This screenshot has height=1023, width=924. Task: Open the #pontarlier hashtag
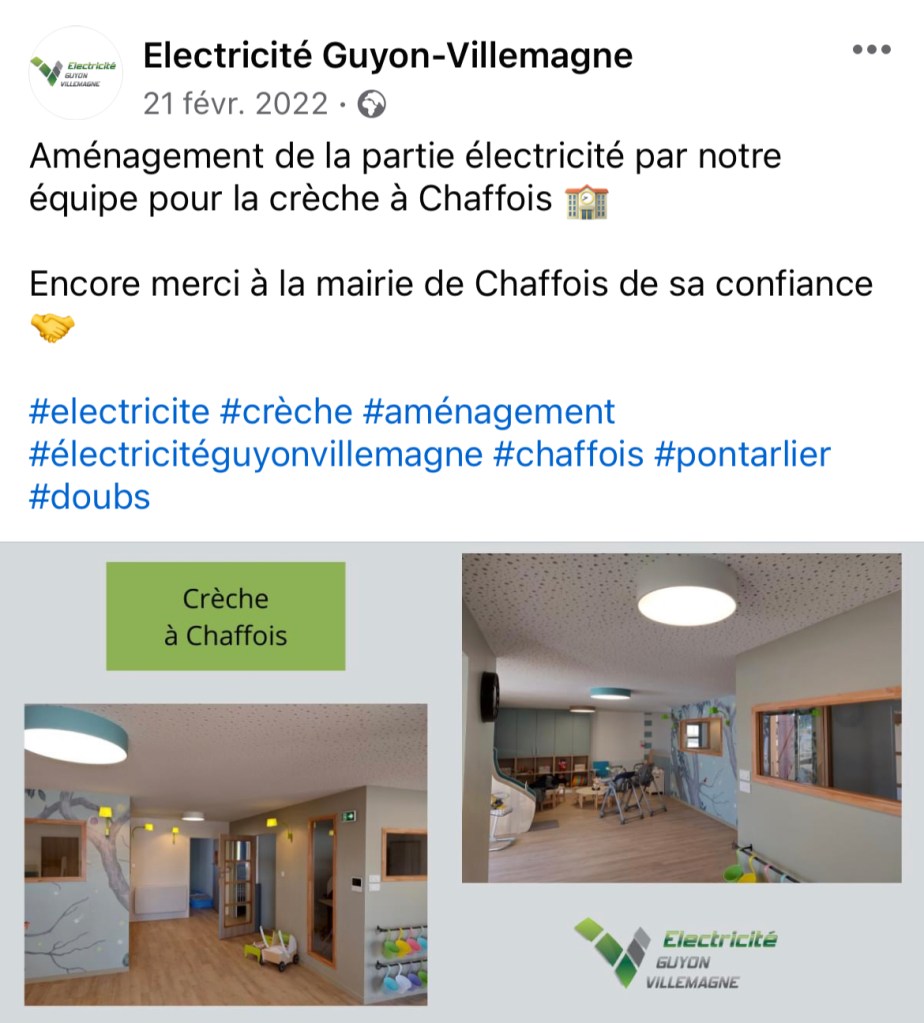point(742,454)
